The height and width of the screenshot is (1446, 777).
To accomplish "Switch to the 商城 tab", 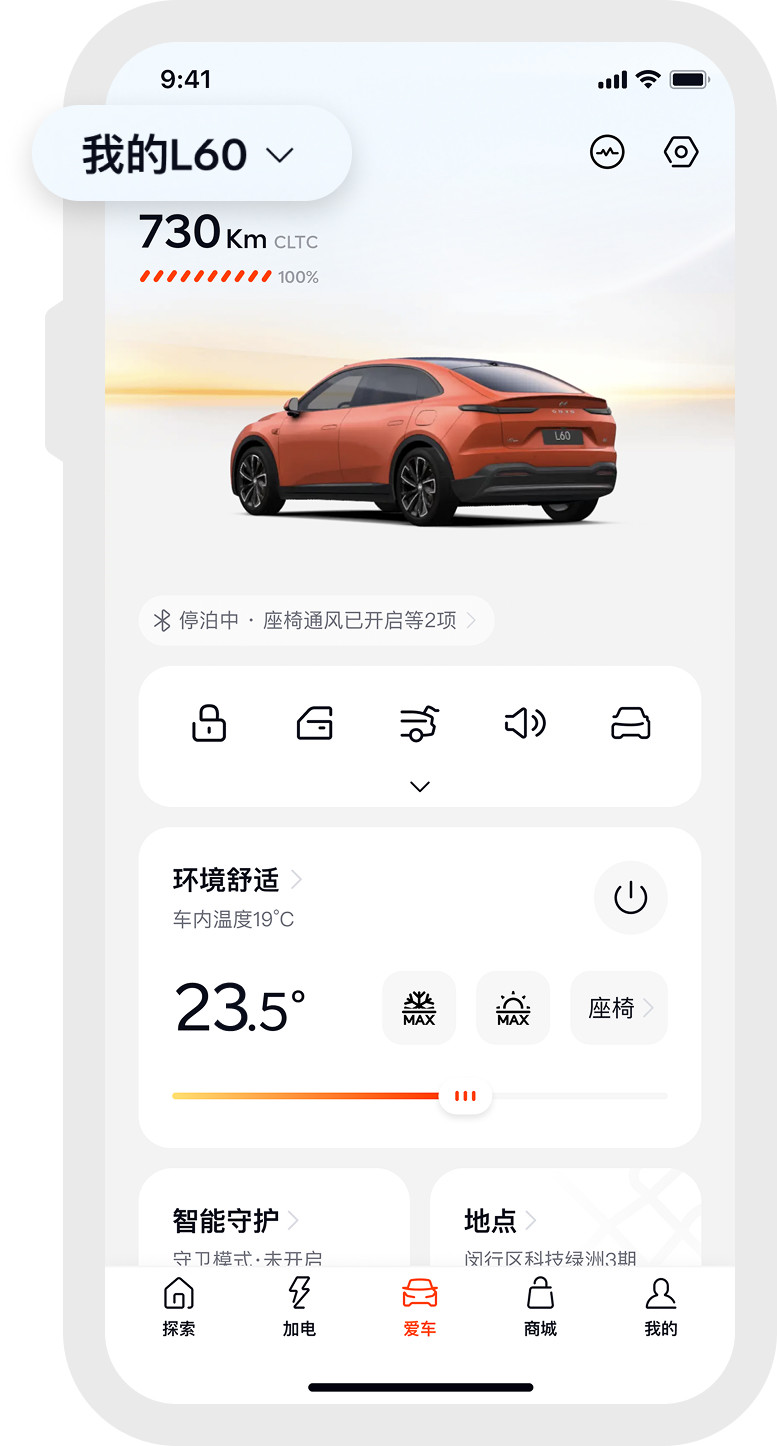I will click(540, 1307).
